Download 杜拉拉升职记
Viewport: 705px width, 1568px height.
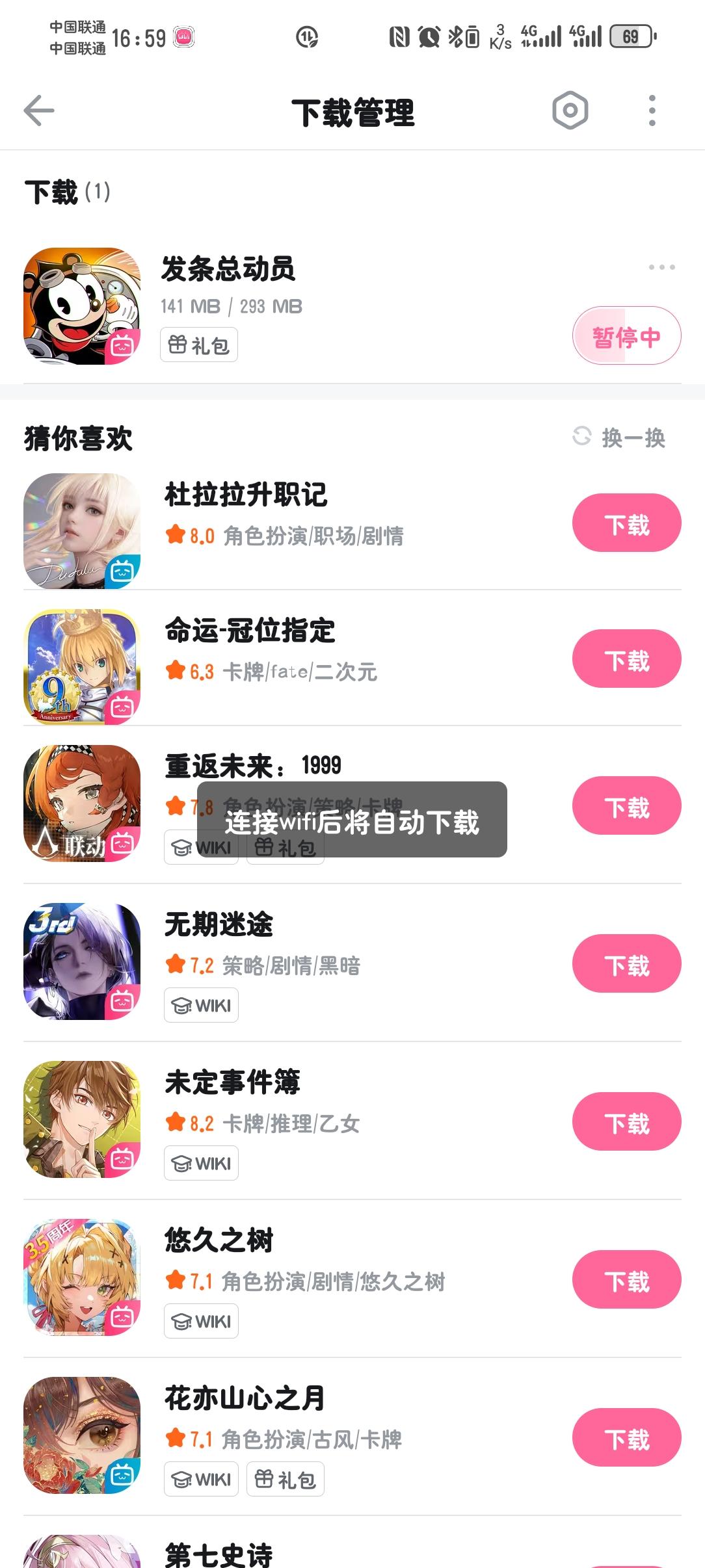626,522
